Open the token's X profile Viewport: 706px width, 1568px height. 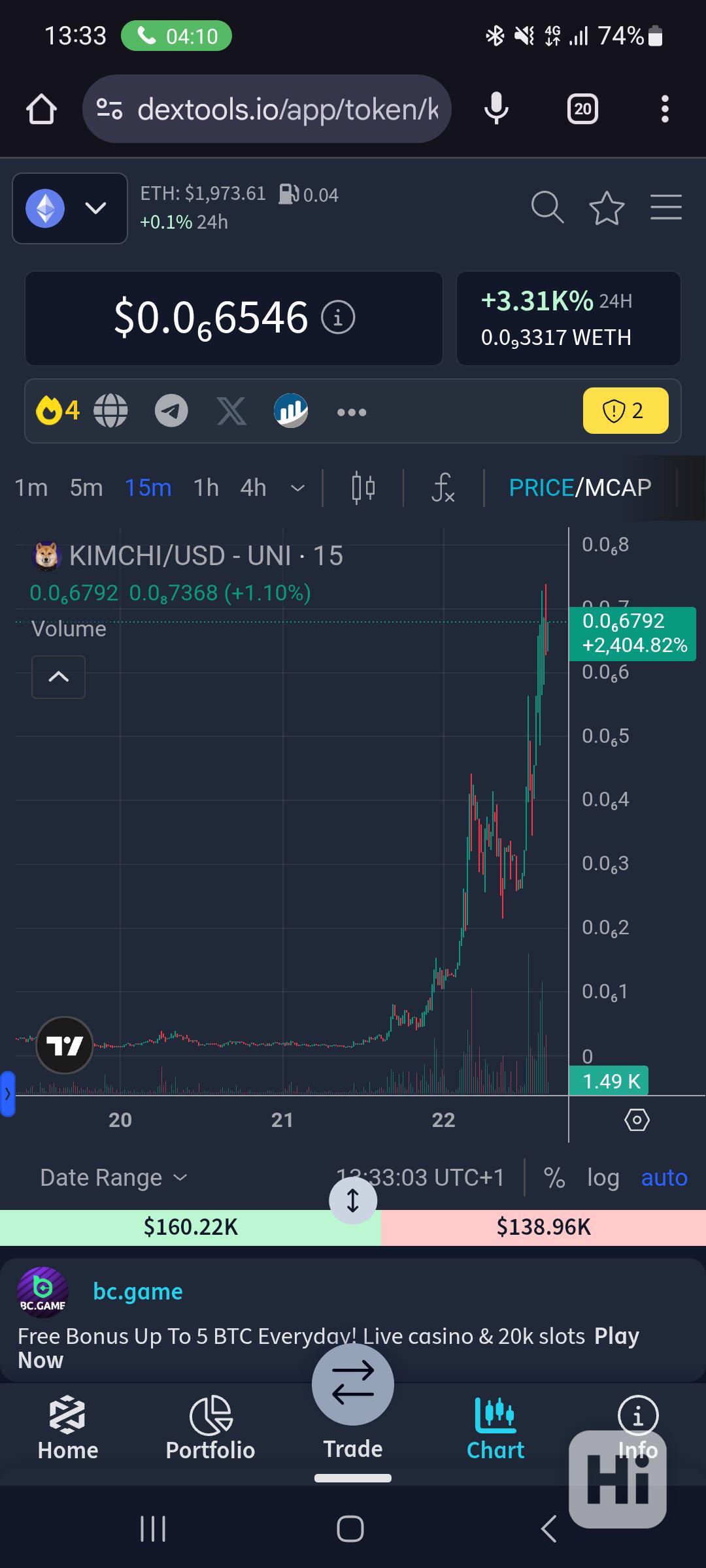pos(231,412)
